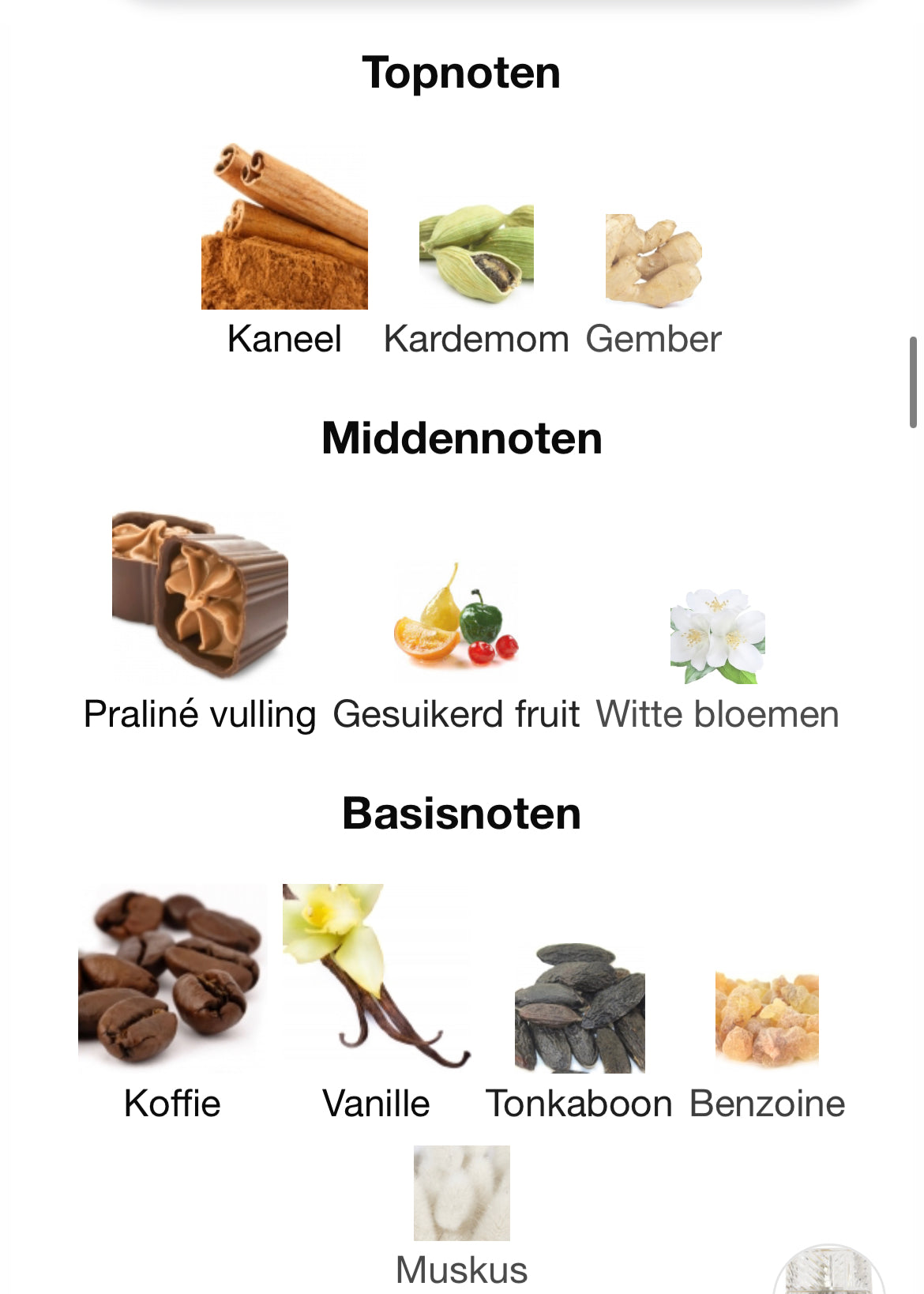View the Gember note page
The width and height of the screenshot is (924, 1294).
click(653, 261)
